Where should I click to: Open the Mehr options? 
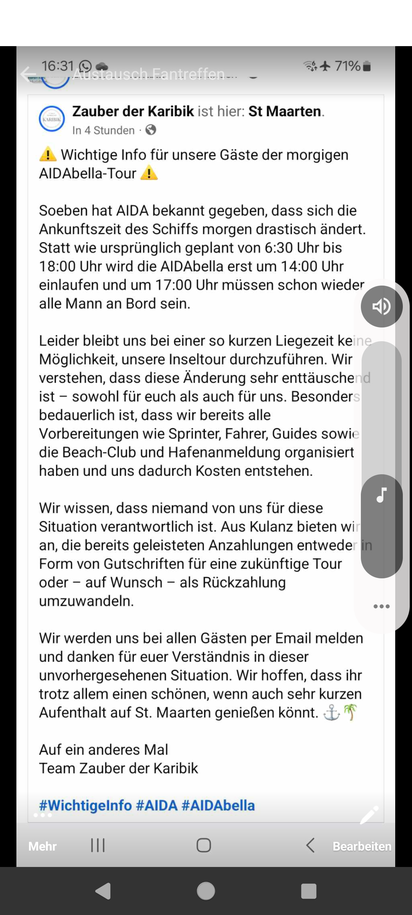[x=43, y=846]
